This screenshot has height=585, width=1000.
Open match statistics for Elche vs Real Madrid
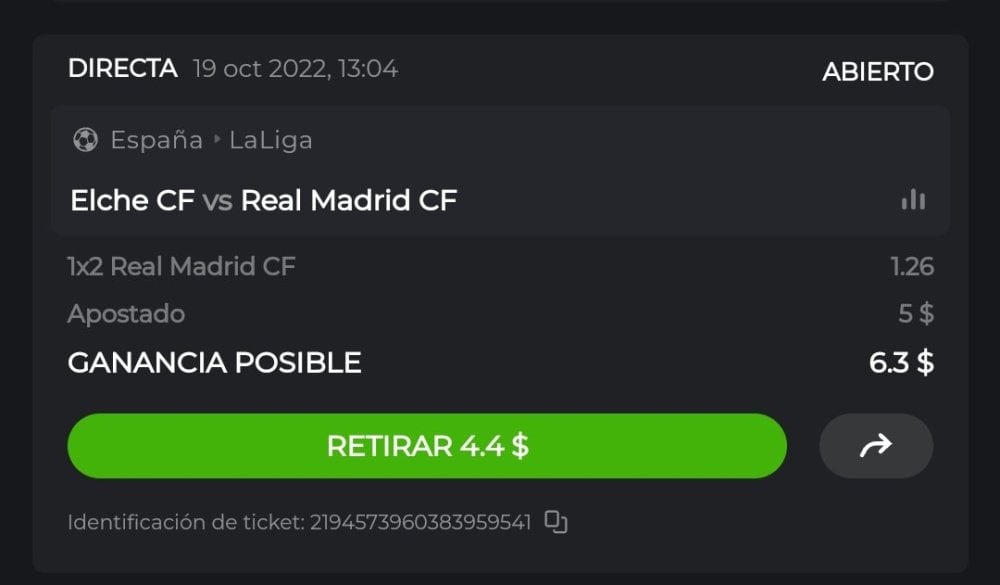pyautogui.click(x=912, y=200)
